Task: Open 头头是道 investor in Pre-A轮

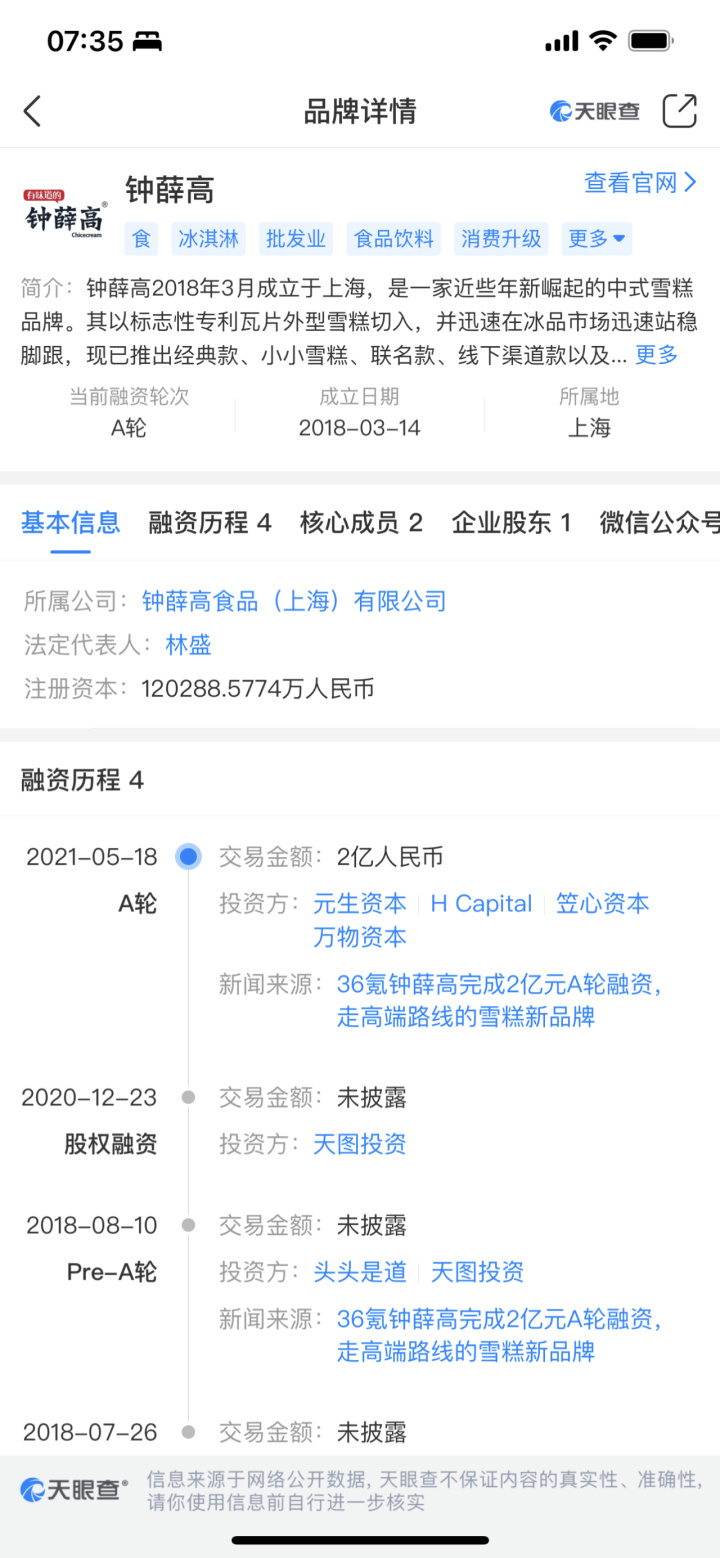Action: pyautogui.click(x=360, y=1272)
